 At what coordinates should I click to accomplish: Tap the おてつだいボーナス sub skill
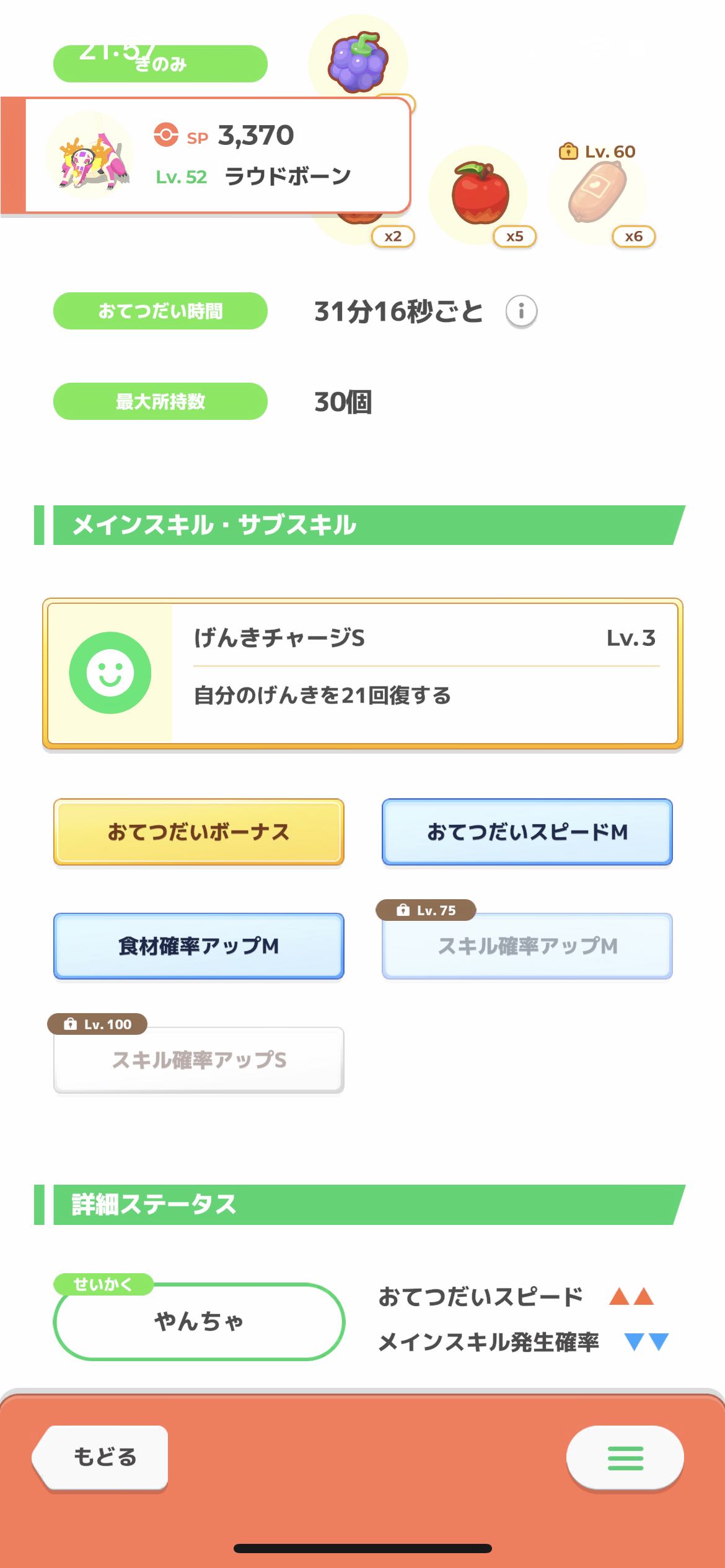(199, 832)
